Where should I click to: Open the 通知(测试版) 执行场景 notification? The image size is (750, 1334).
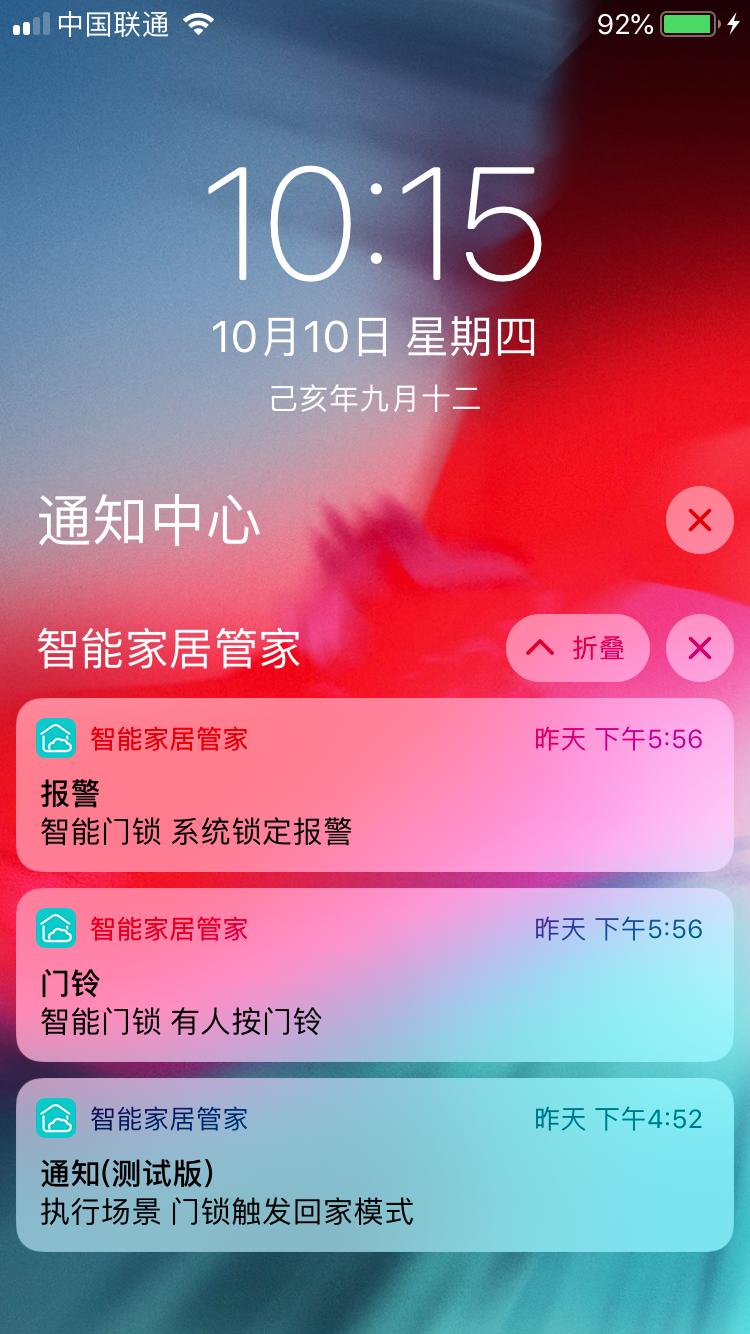pos(375,1165)
